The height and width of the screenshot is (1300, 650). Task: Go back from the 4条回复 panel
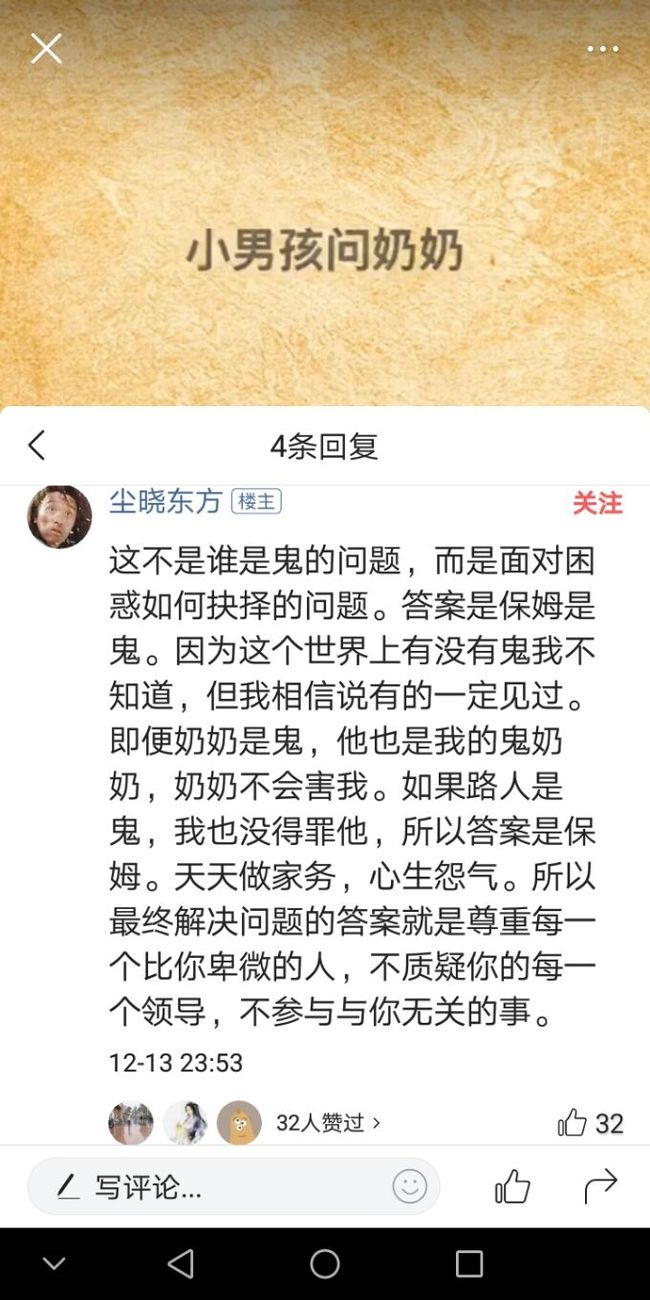pos(37,446)
